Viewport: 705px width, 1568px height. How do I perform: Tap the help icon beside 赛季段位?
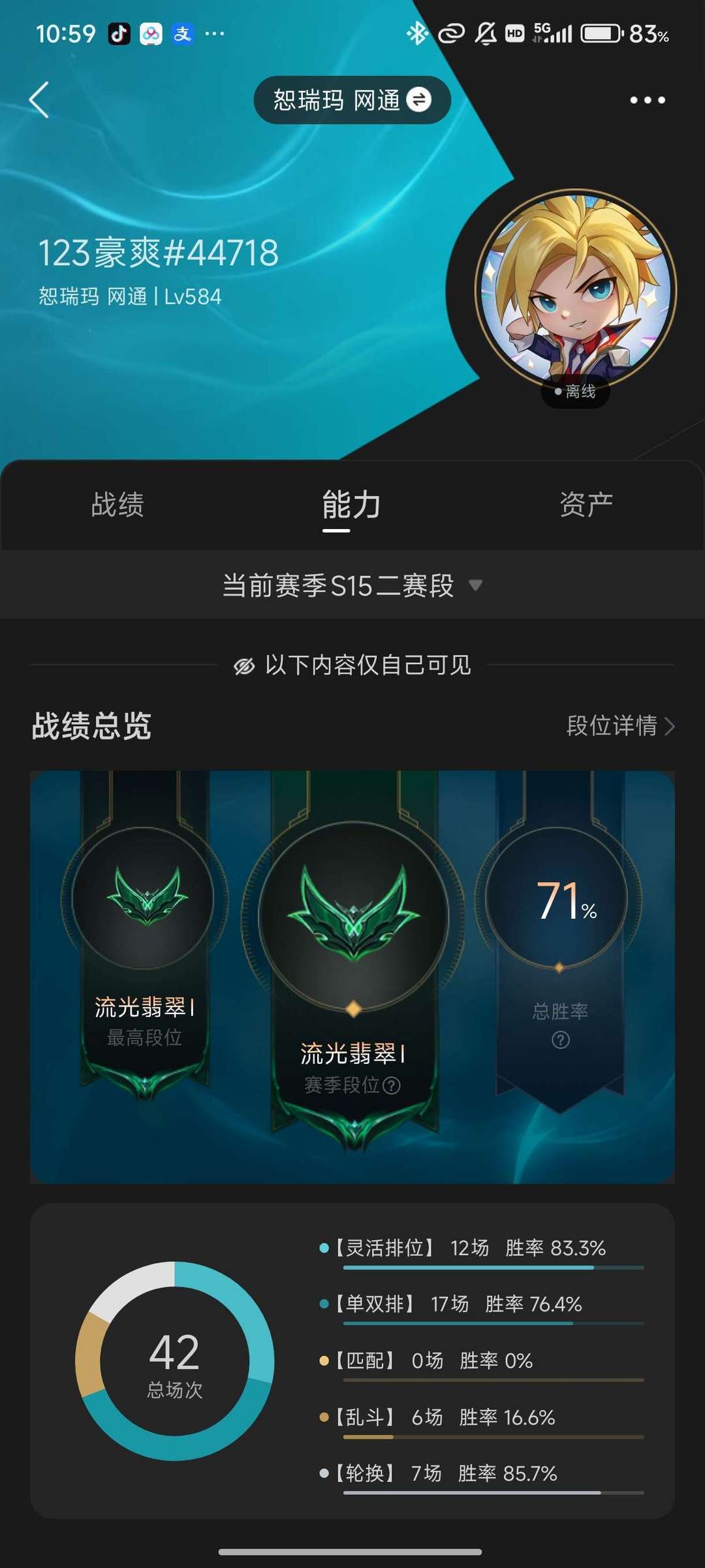(392, 1085)
